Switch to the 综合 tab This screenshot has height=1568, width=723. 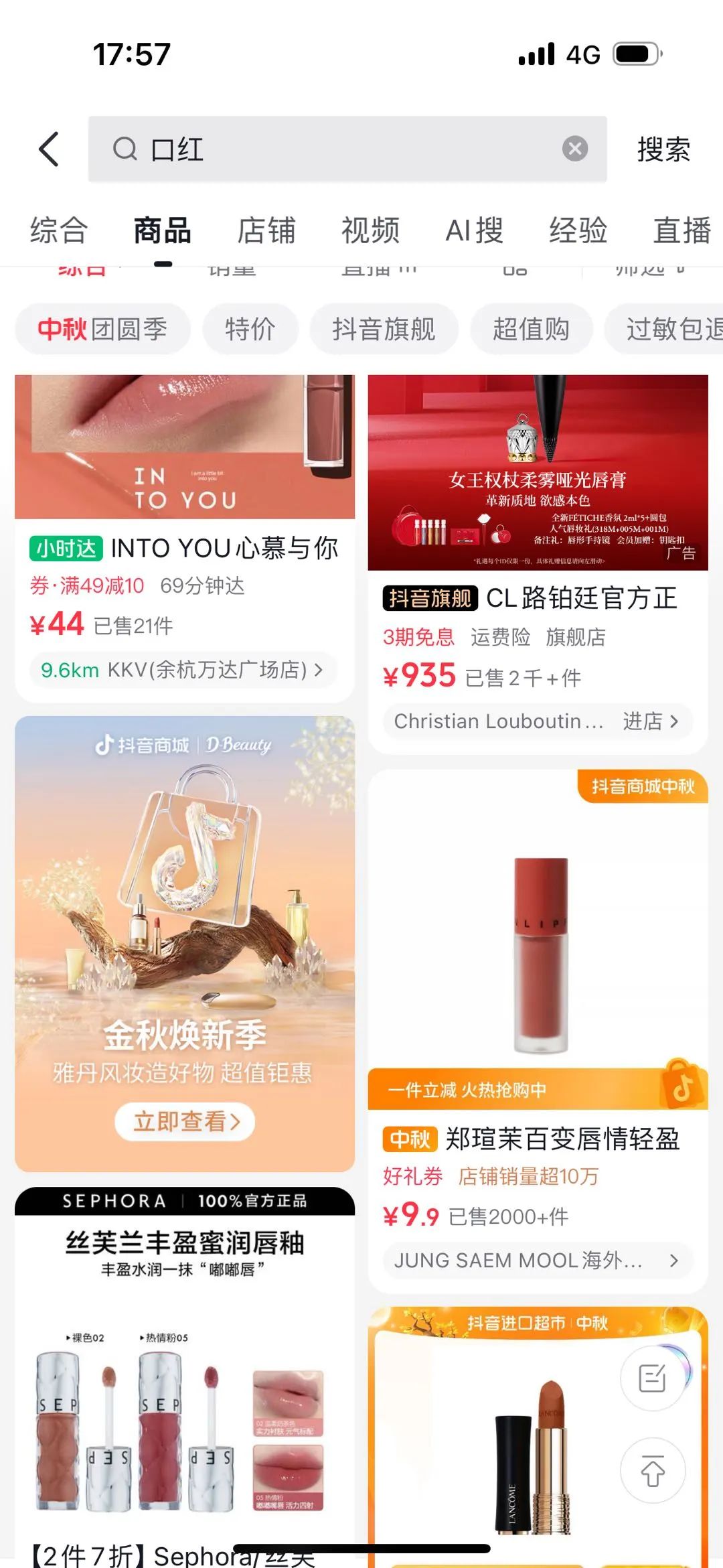(59, 230)
